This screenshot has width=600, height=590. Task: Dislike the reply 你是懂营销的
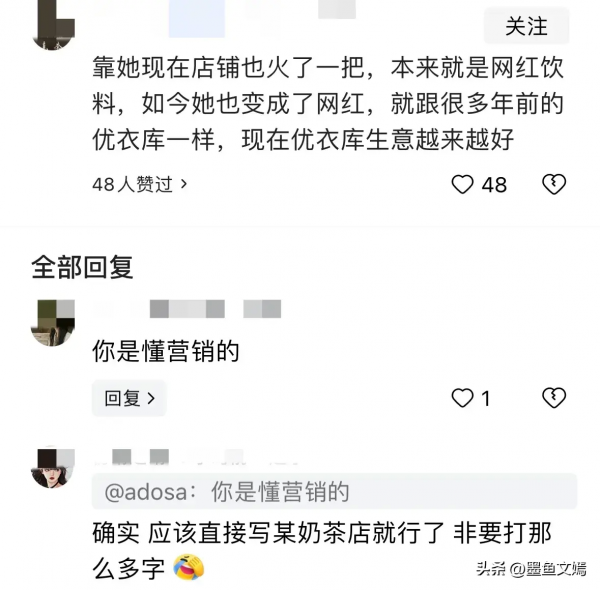(553, 398)
